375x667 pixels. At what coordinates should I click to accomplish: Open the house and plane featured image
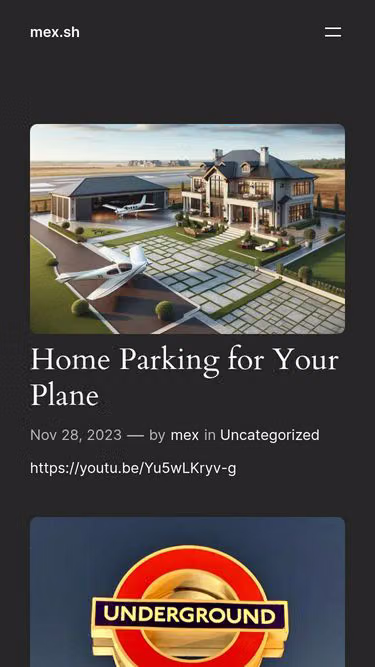coord(188,229)
